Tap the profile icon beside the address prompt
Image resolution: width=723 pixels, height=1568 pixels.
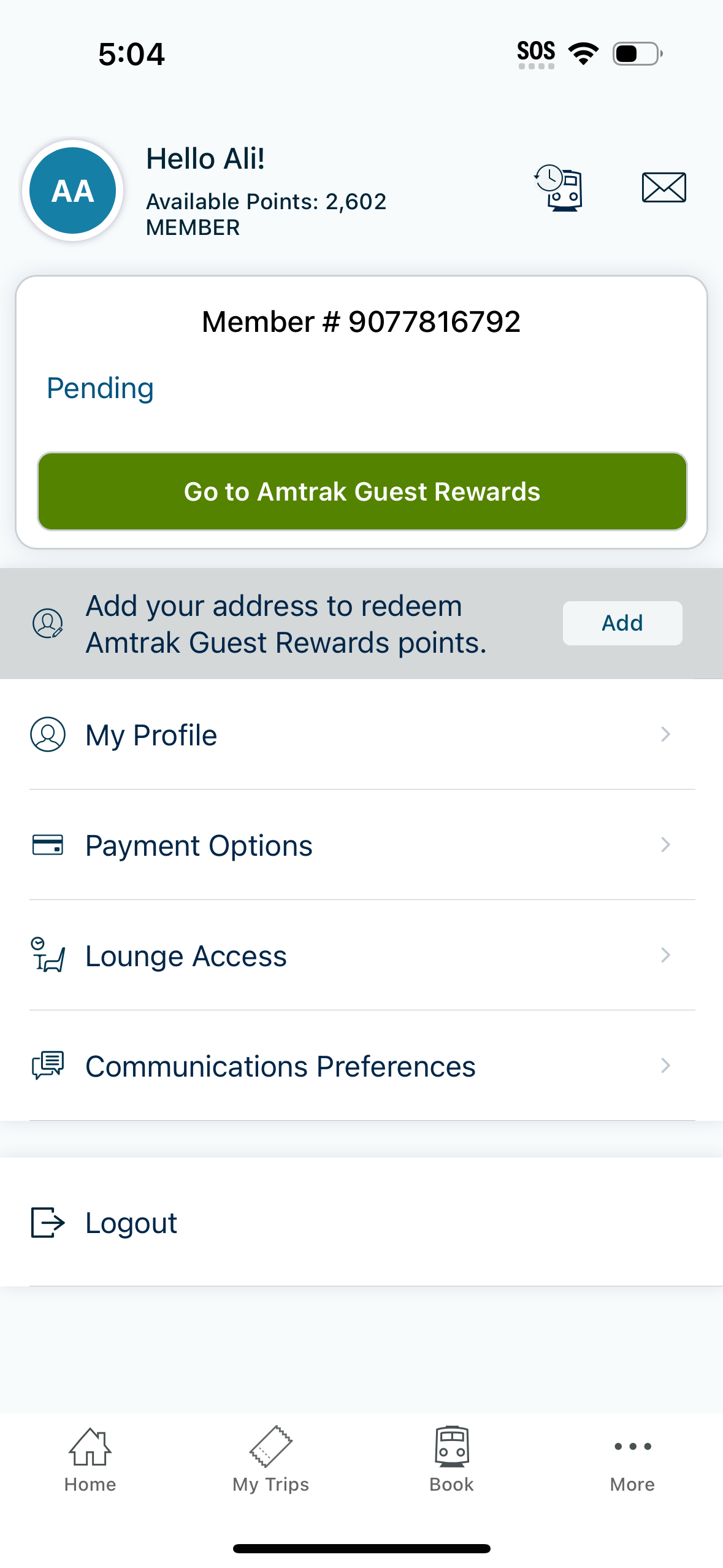(x=47, y=623)
